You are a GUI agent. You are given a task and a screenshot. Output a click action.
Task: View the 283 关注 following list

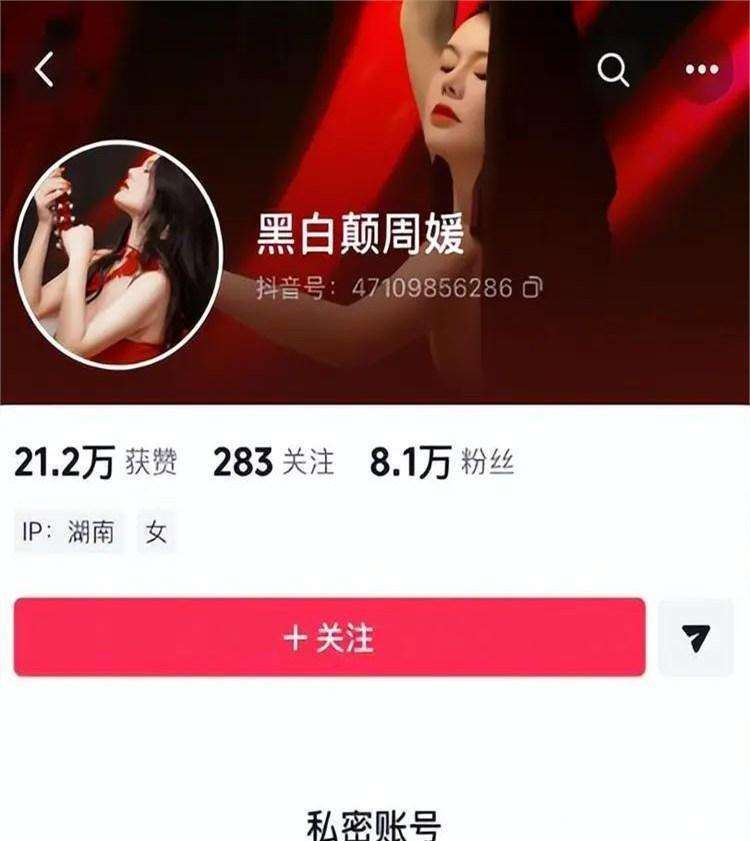pyautogui.click(x=274, y=463)
